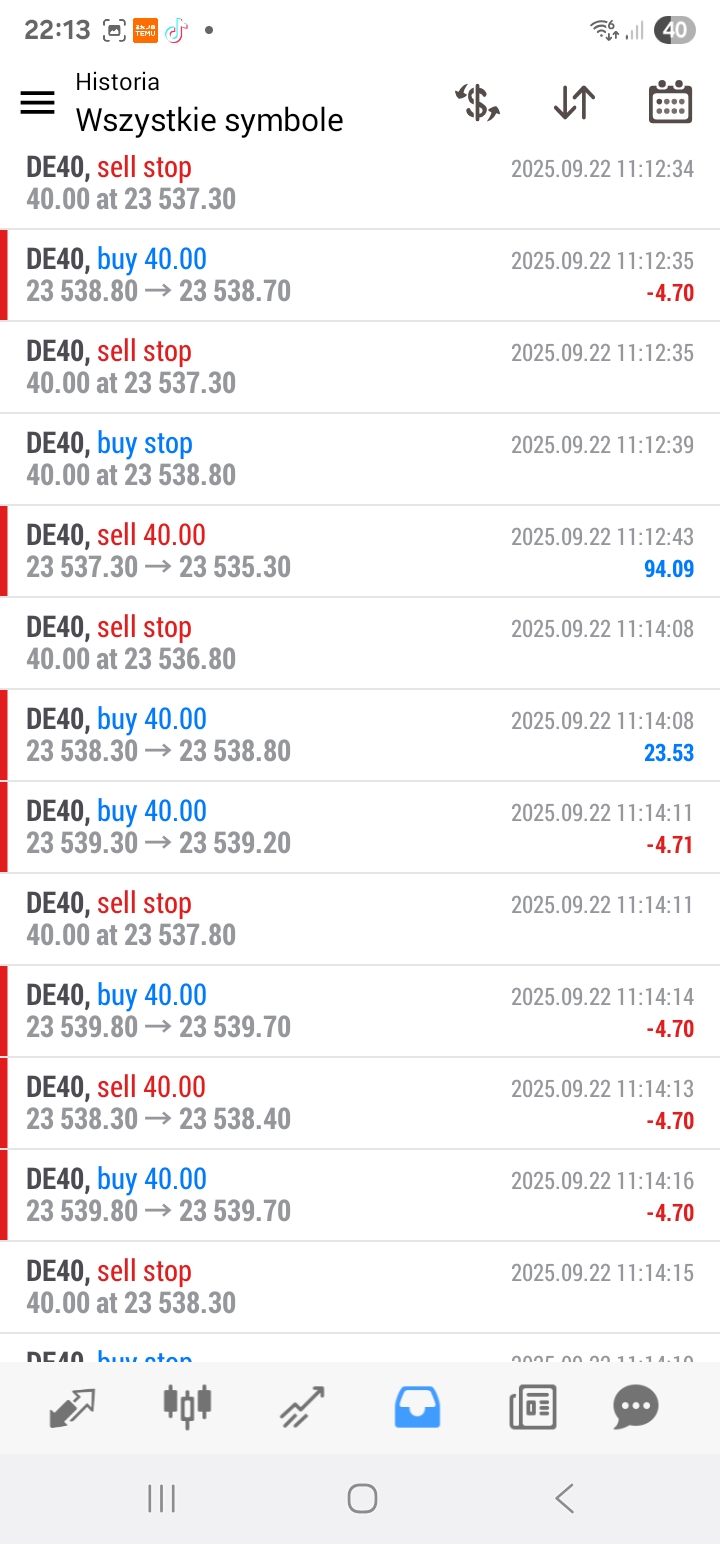Switch to the Quotes tab
720x1544 pixels.
tap(72, 1408)
